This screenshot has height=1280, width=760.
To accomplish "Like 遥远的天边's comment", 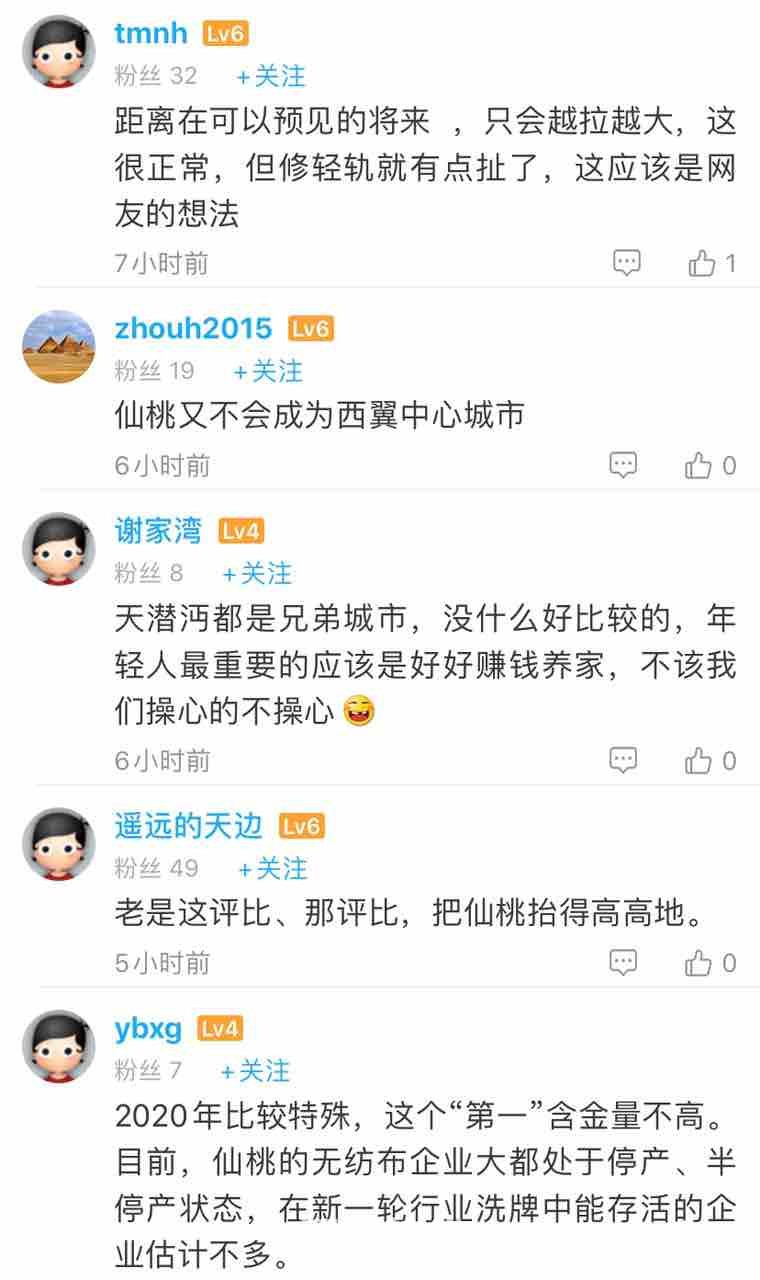I will click(x=699, y=963).
